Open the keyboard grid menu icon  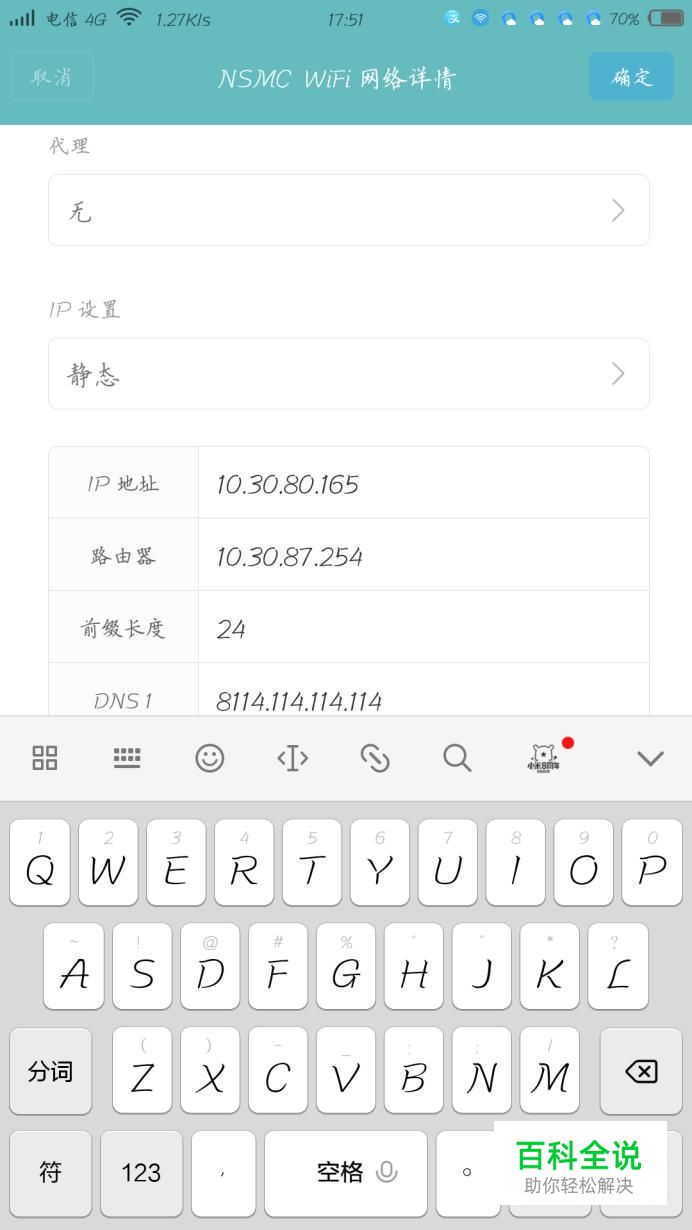tap(45, 758)
